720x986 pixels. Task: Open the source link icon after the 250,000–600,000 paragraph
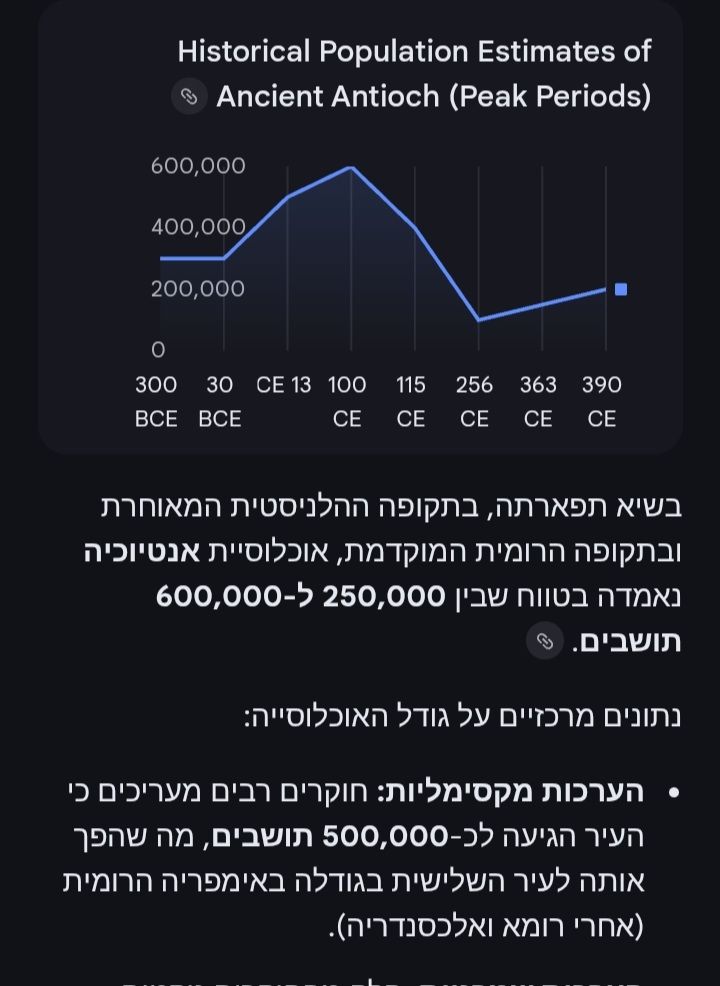[x=545, y=641]
